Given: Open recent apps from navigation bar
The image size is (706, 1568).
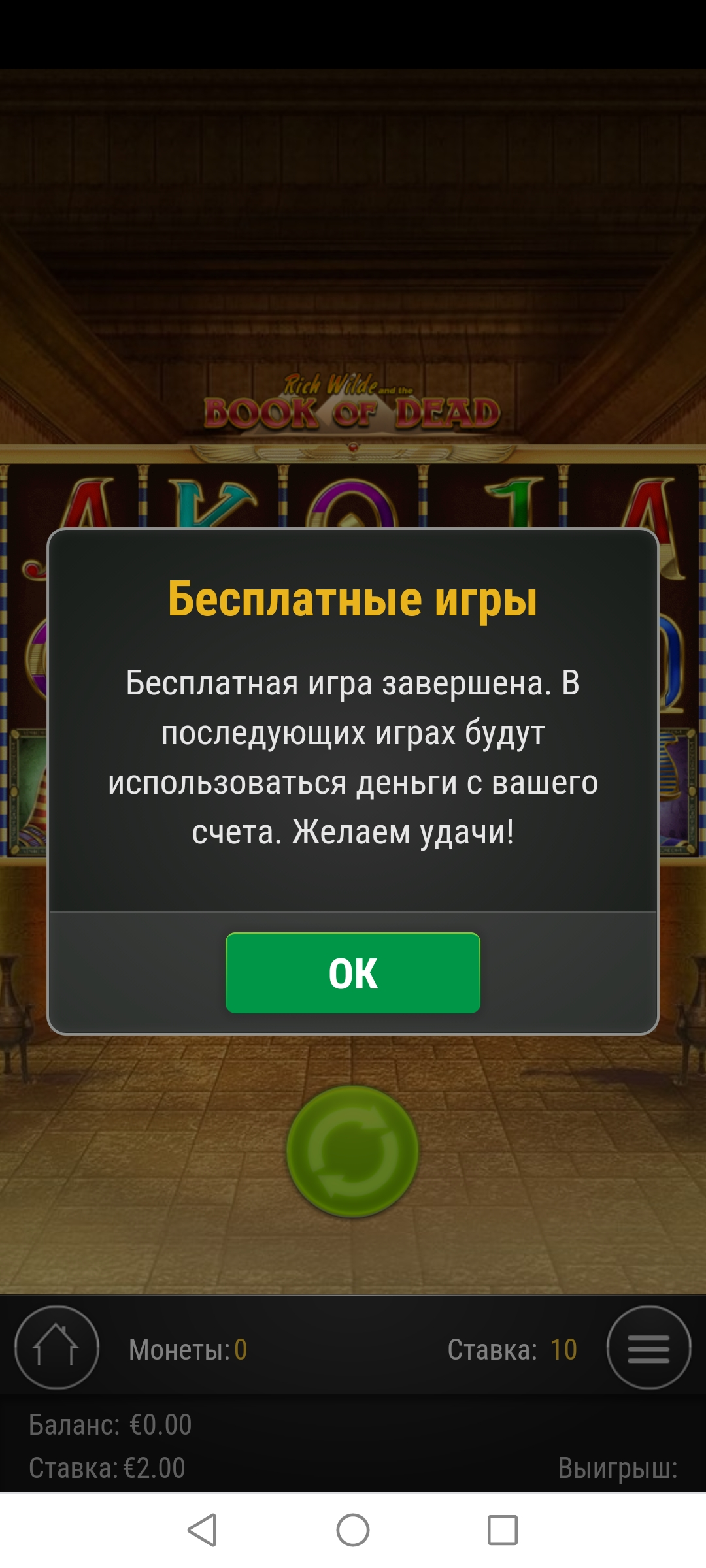Looking at the screenshot, I should tap(503, 1530).
